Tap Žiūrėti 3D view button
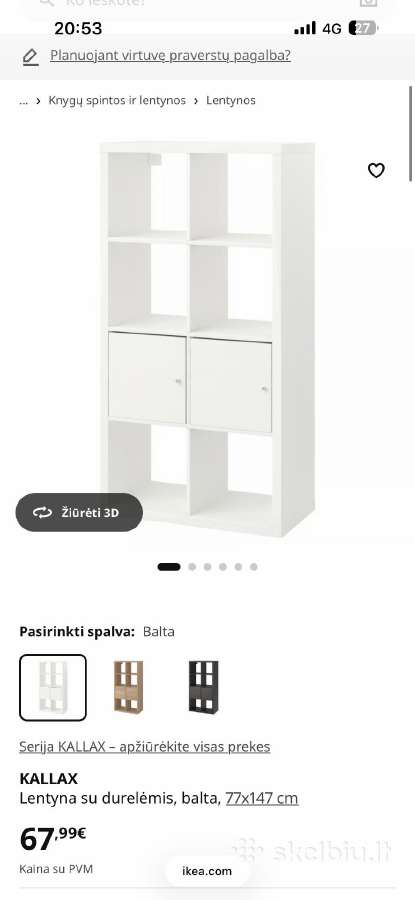415x900 pixels. pos(79,513)
